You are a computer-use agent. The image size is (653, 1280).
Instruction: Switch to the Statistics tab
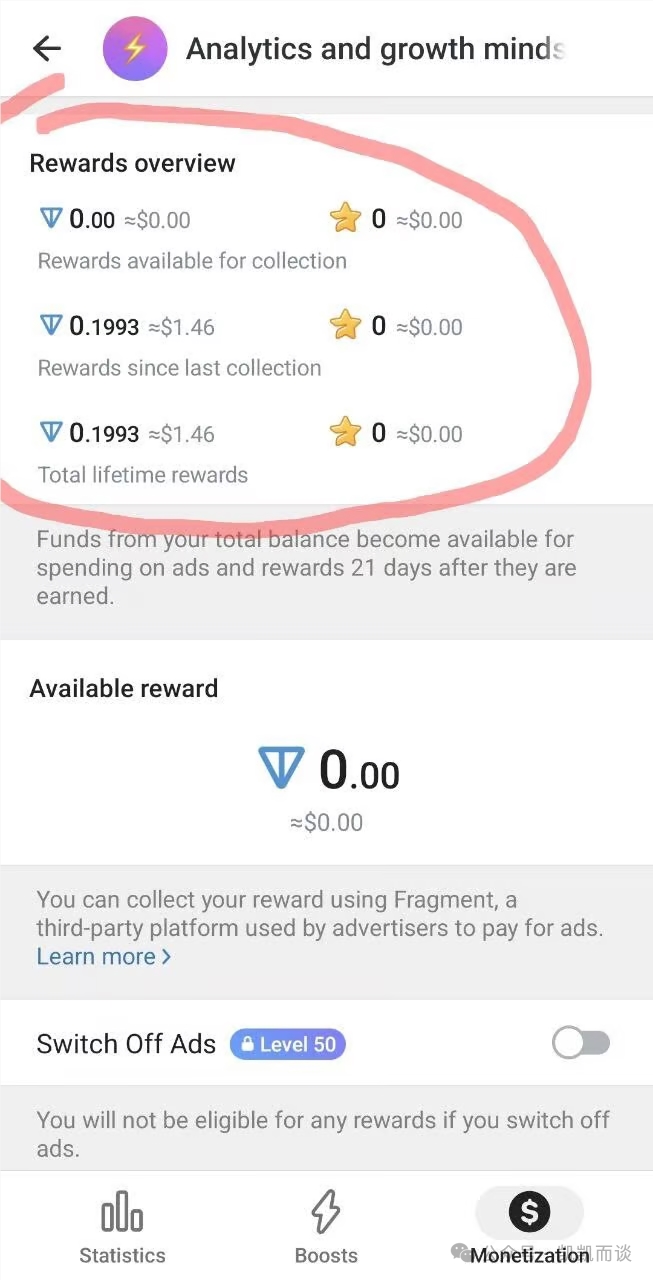click(x=122, y=1229)
